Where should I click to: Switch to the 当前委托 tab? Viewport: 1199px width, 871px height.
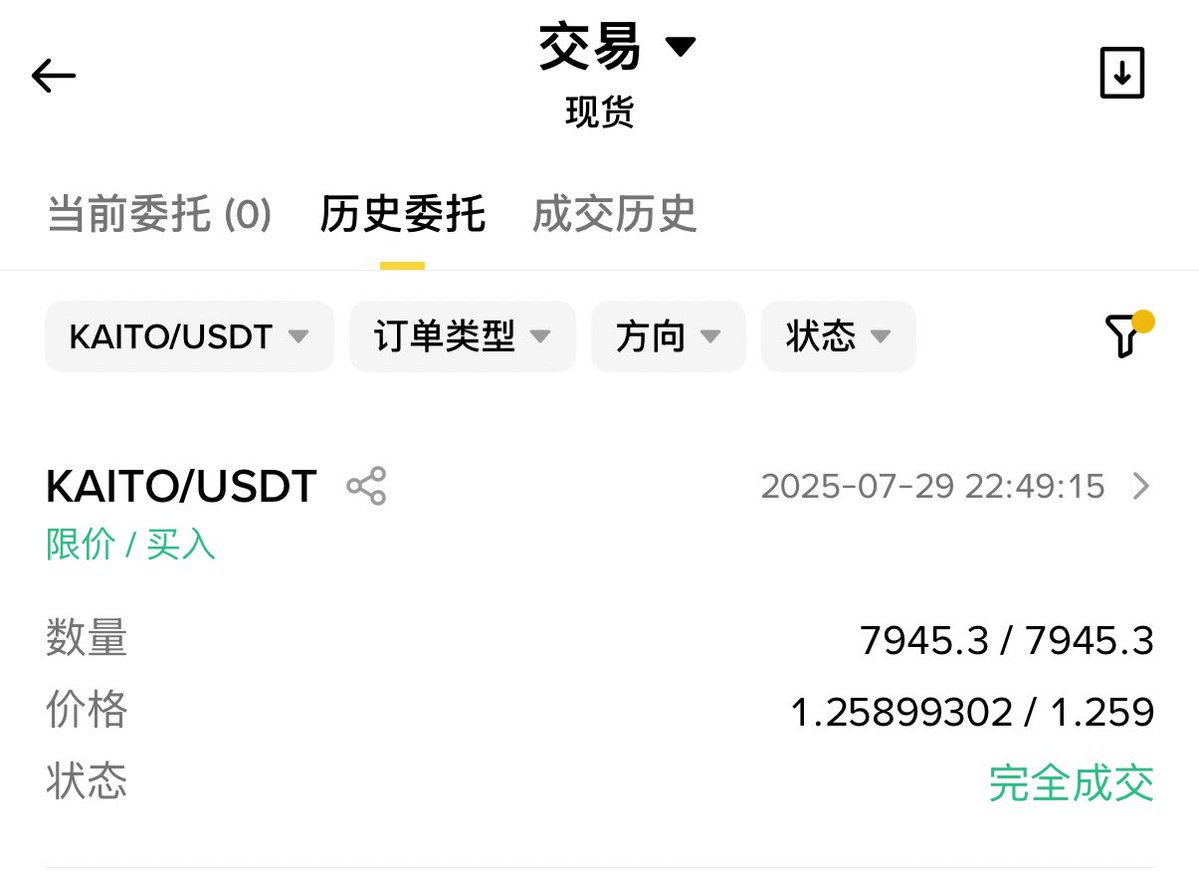point(159,215)
